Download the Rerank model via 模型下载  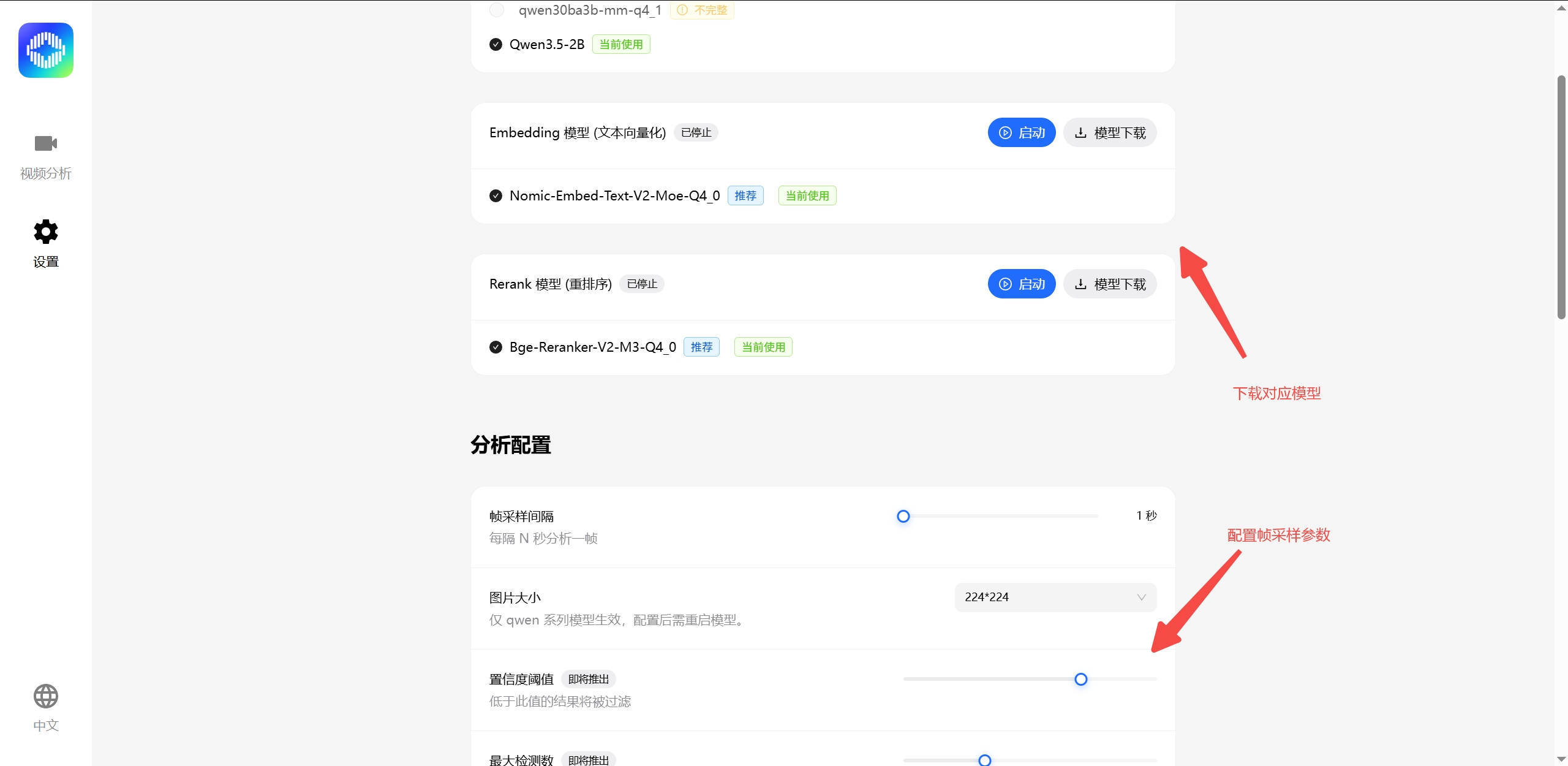coord(1110,284)
